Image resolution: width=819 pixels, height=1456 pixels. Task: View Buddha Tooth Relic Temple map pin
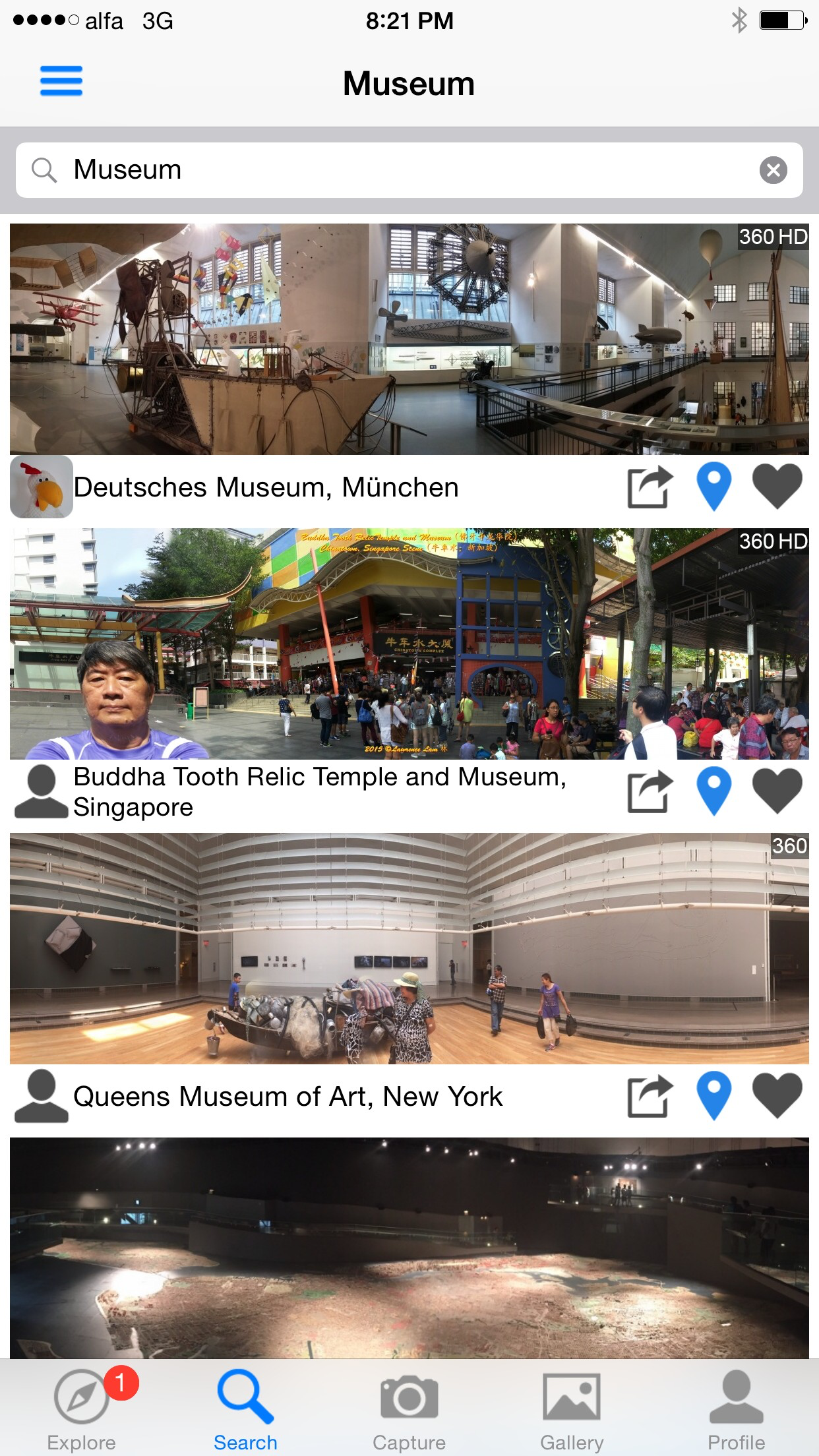tap(713, 791)
